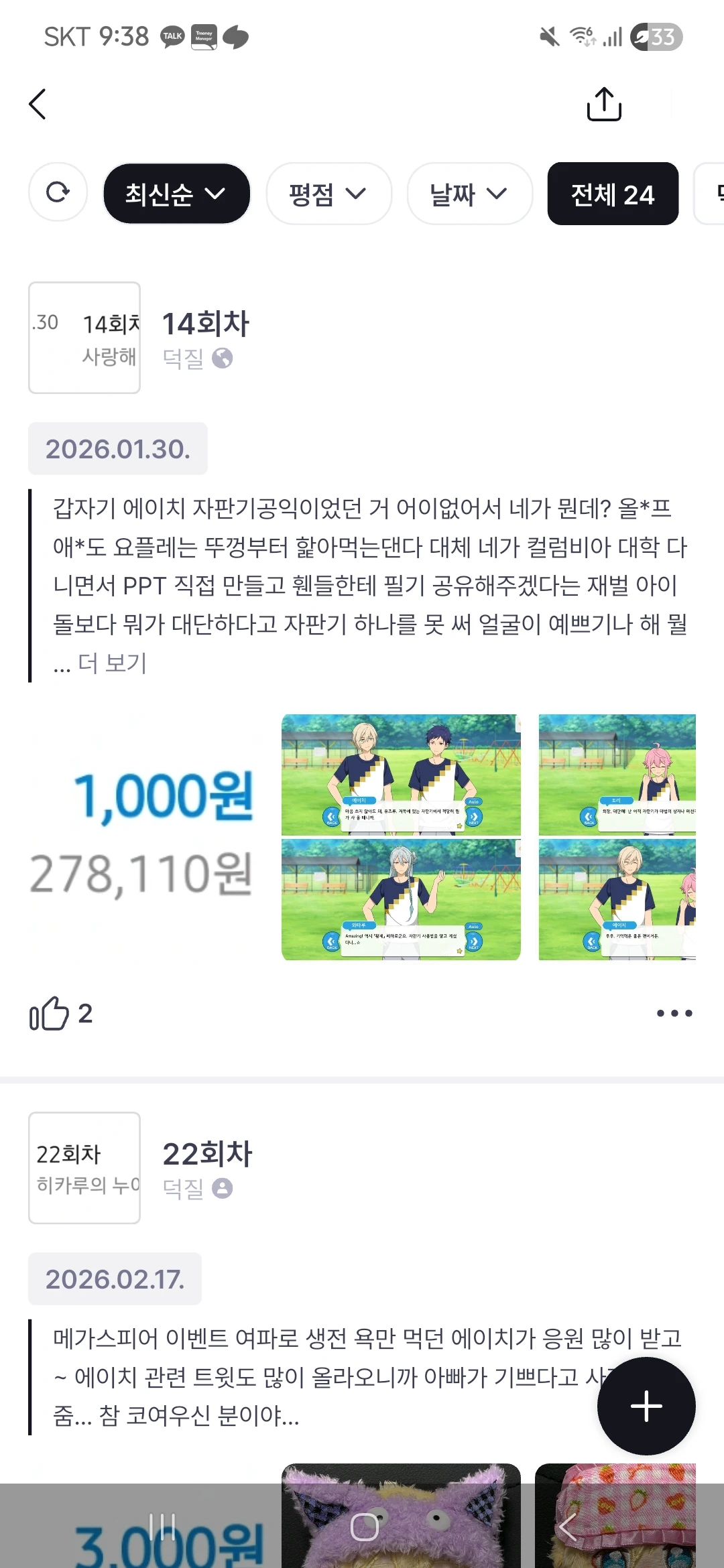This screenshot has width=724, height=1568.
Task: Open the 14회차 item thumbnail
Action: [x=84, y=338]
